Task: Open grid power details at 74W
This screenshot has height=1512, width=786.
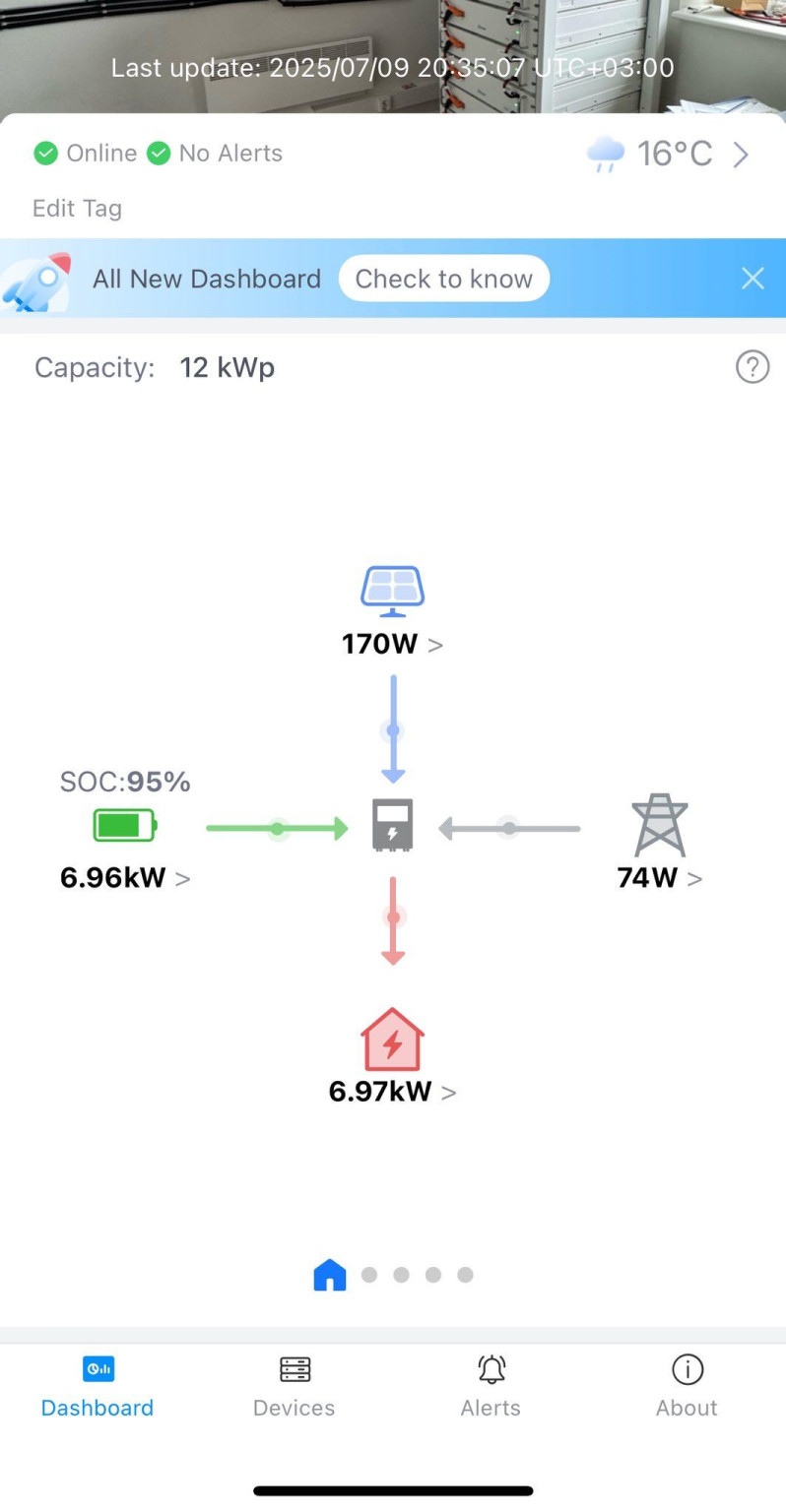Action: 659,877
